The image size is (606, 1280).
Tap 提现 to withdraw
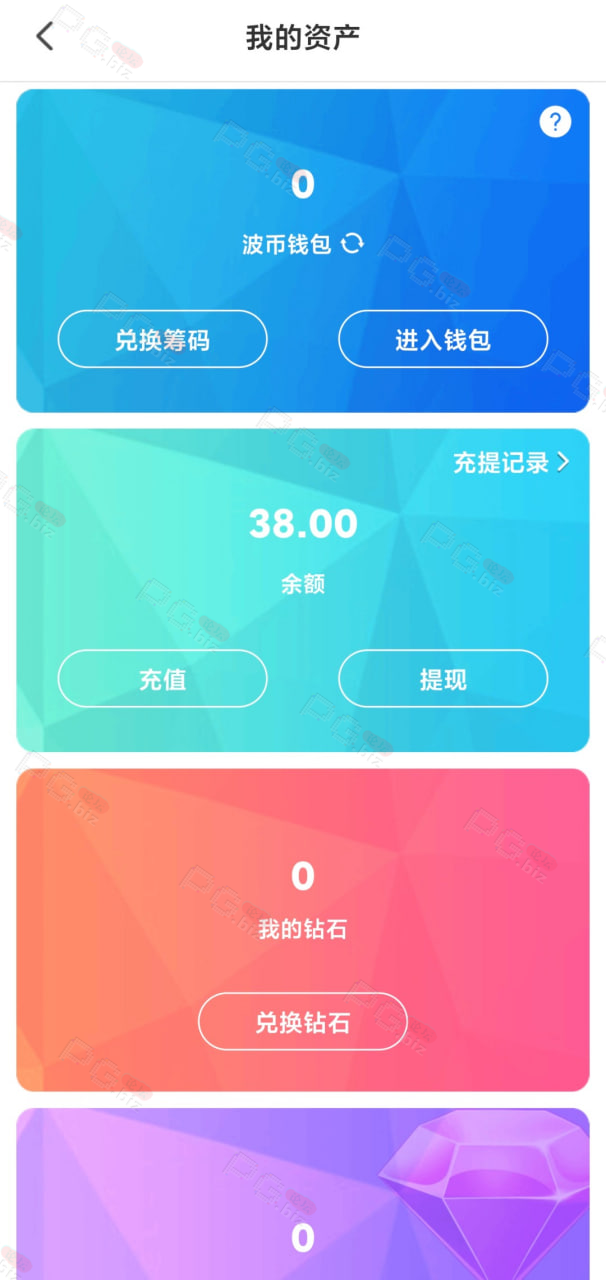pyautogui.click(x=443, y=679)
